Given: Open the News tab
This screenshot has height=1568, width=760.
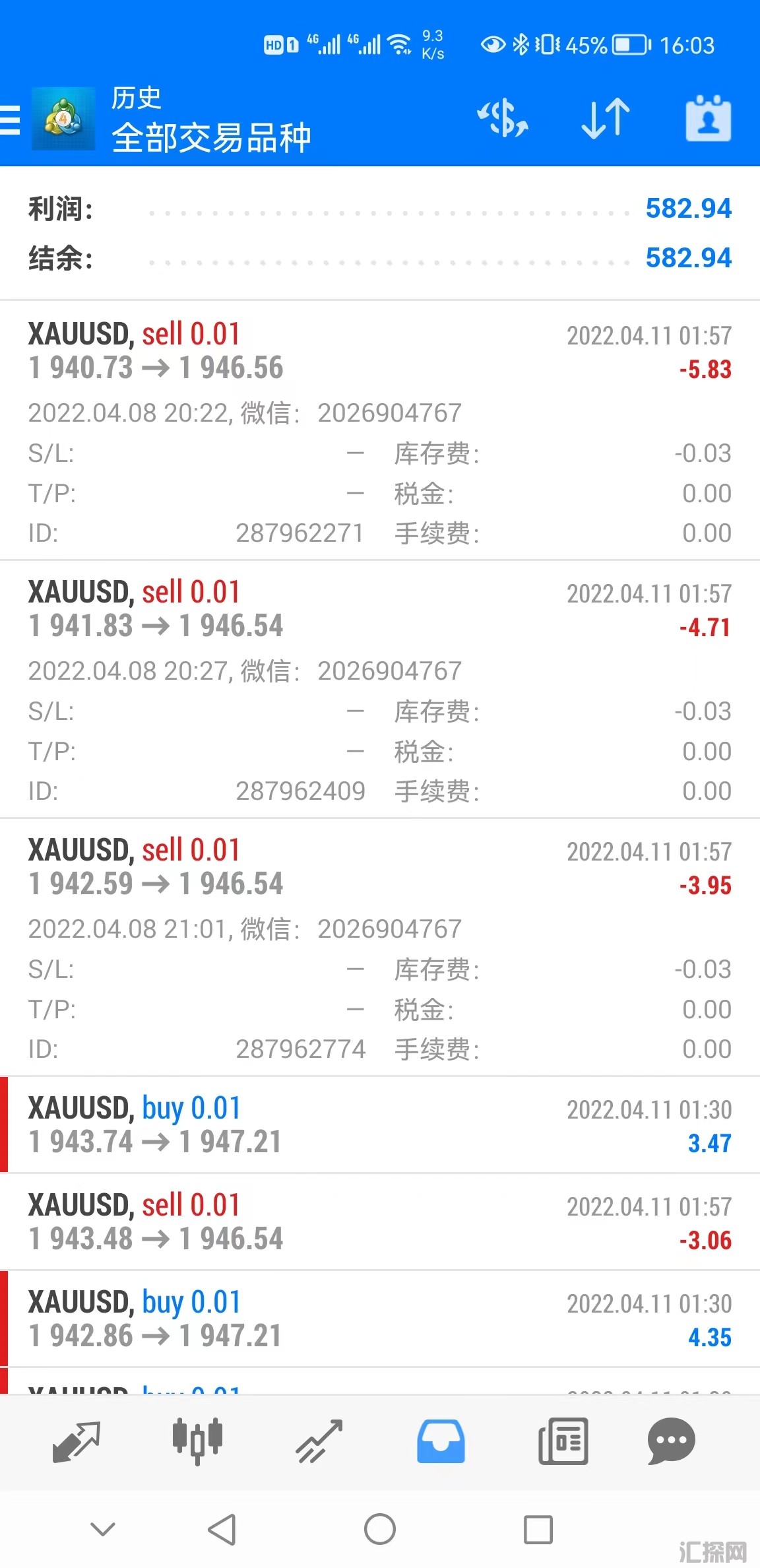Looking at the screenshot, I should coord(563,1441).
